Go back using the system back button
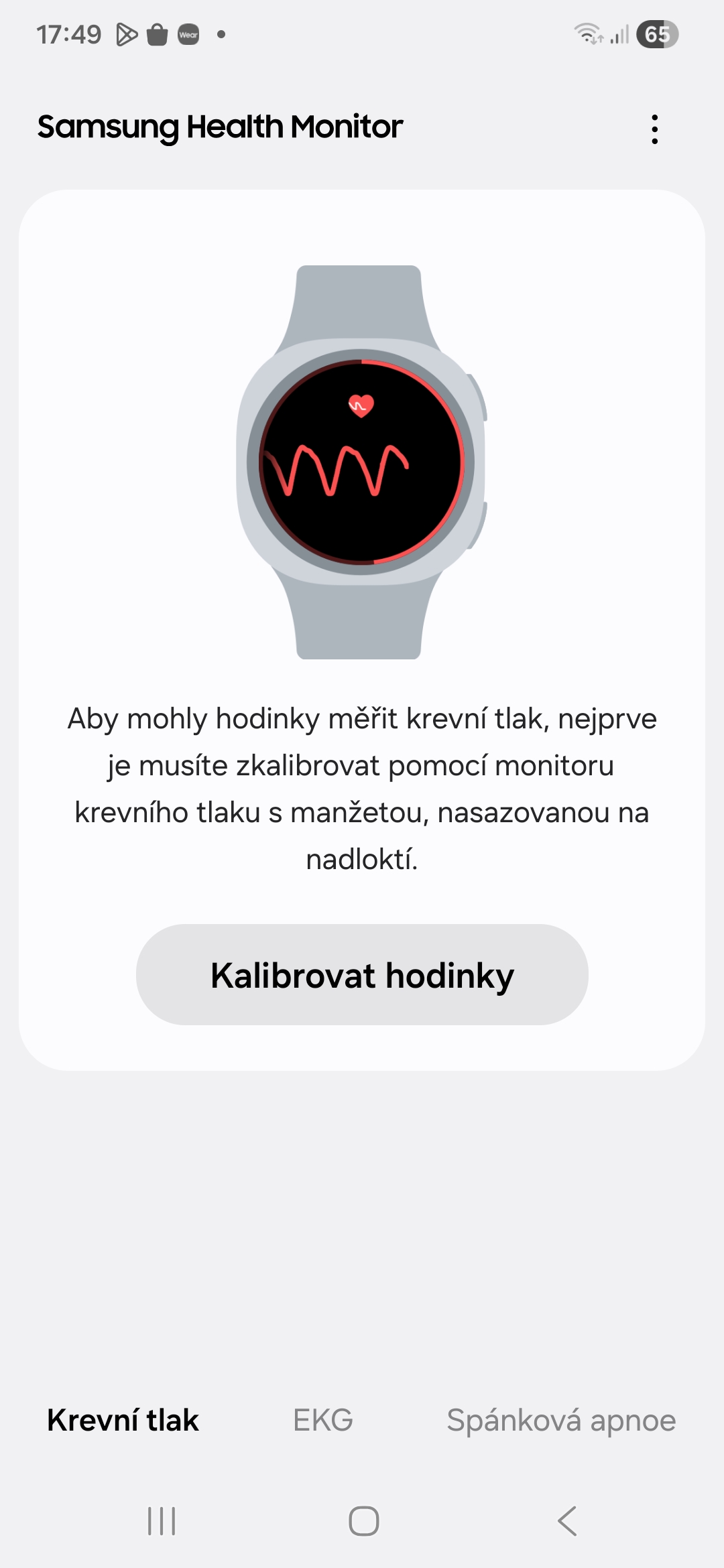The image size is (724, 1568). click(x=567, y=1520)
